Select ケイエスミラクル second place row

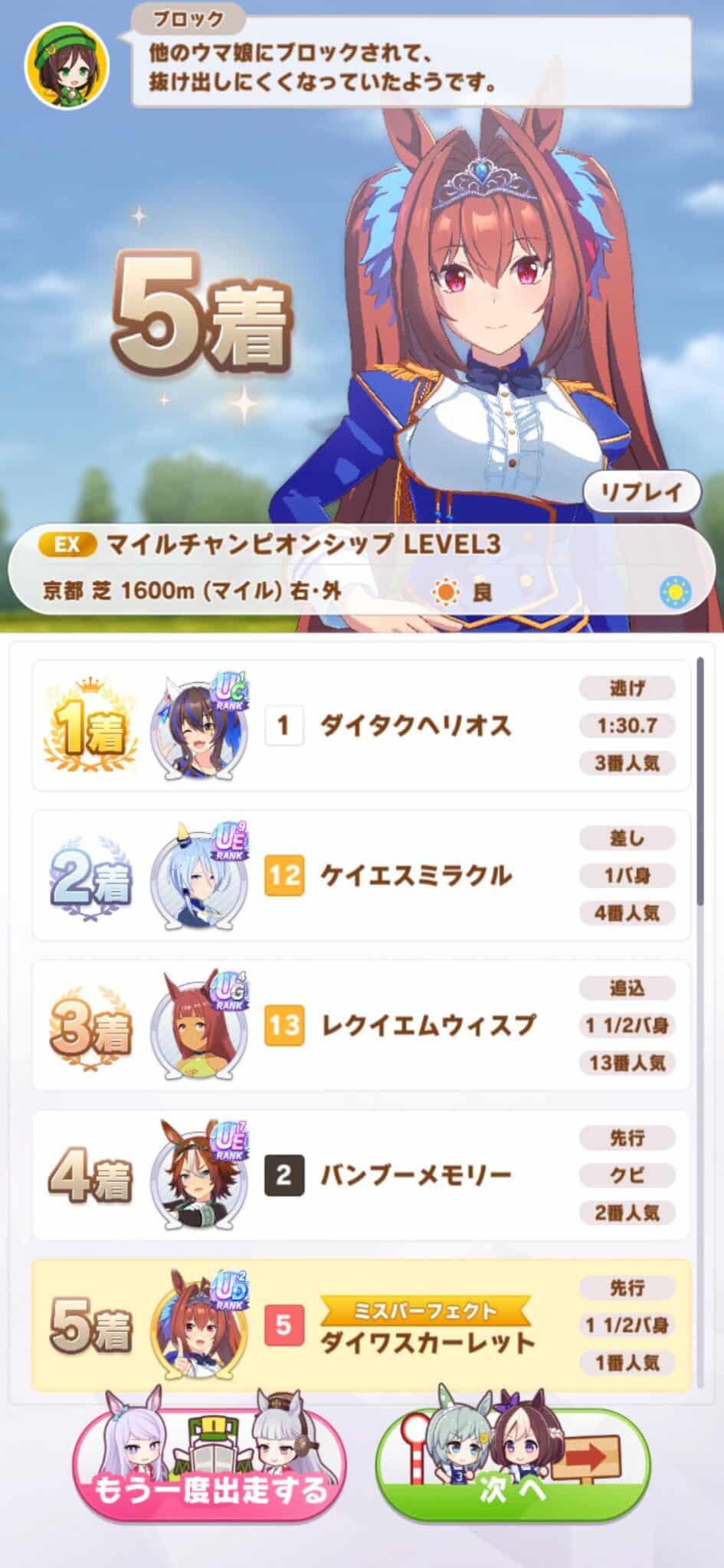361,875
